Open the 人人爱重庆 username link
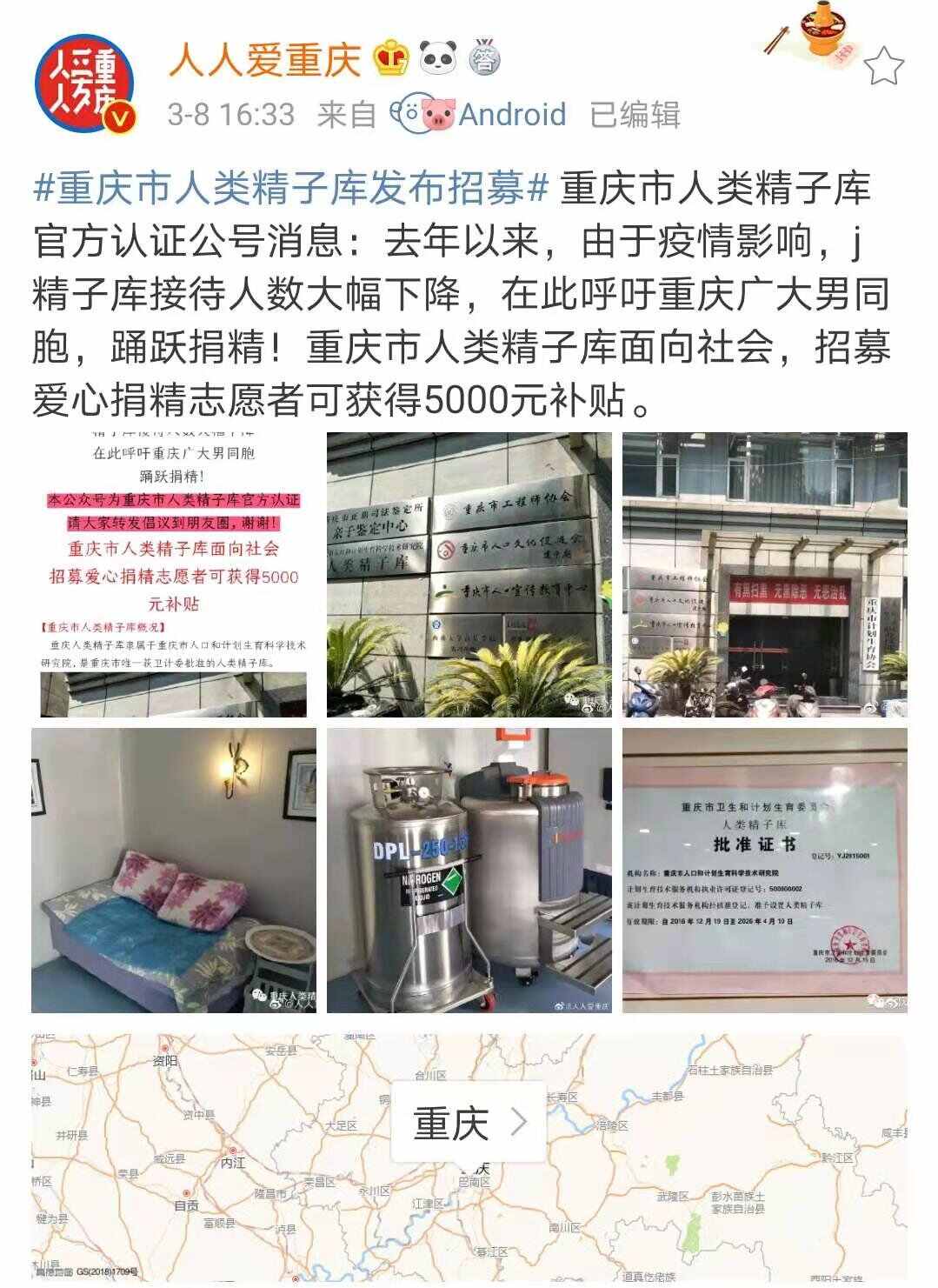938x1288 pixels. coord(264,60)
